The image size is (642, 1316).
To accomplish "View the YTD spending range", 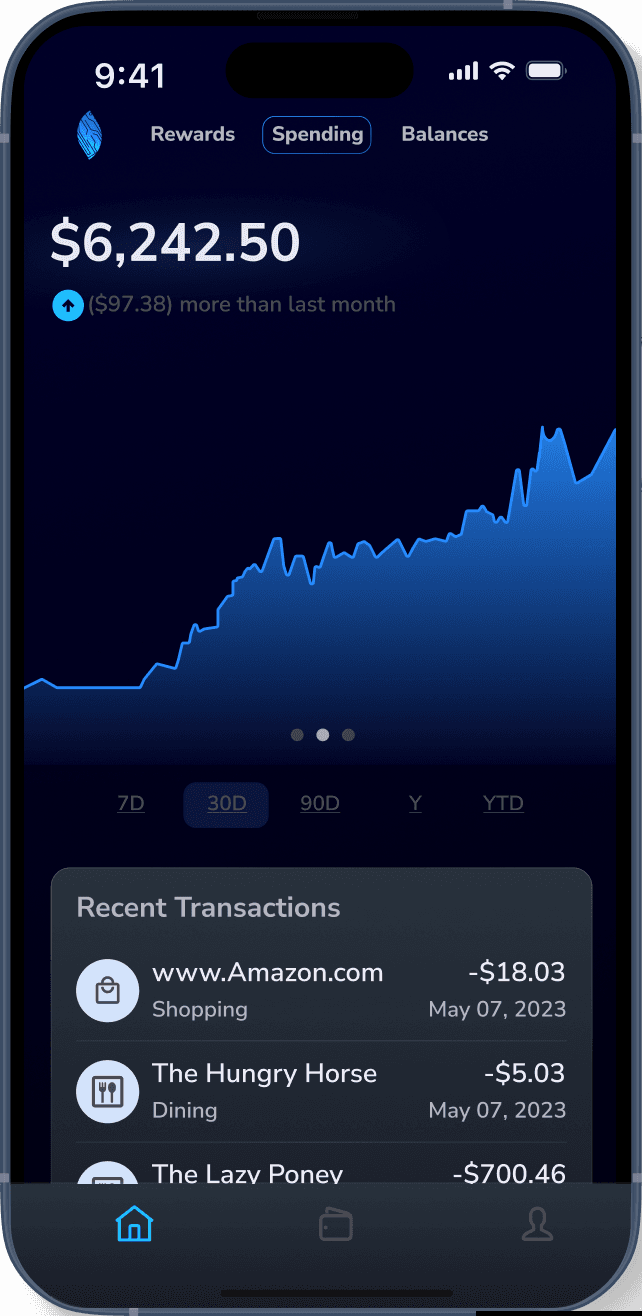I will (x=503, y=804).
